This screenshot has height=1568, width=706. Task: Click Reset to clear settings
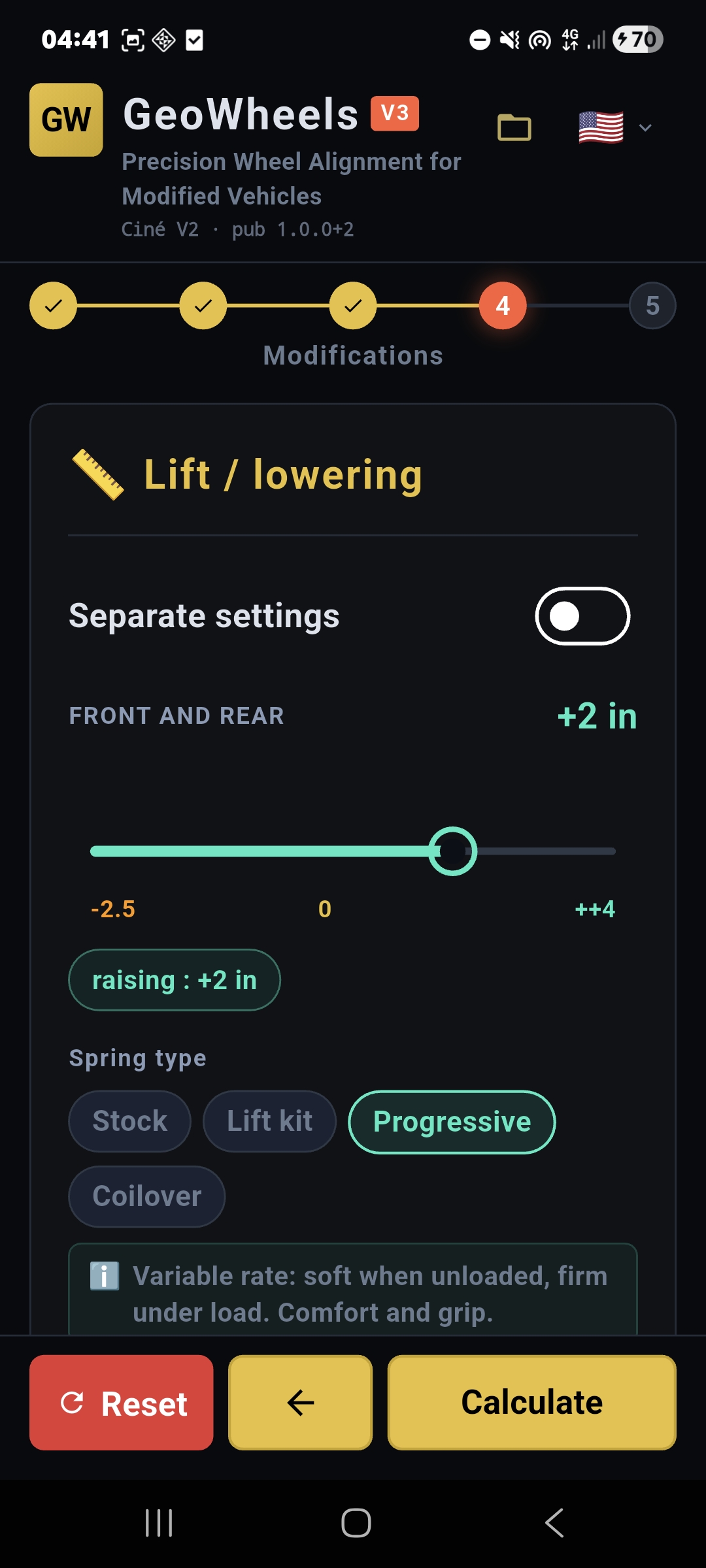[x=121, y=1402]
